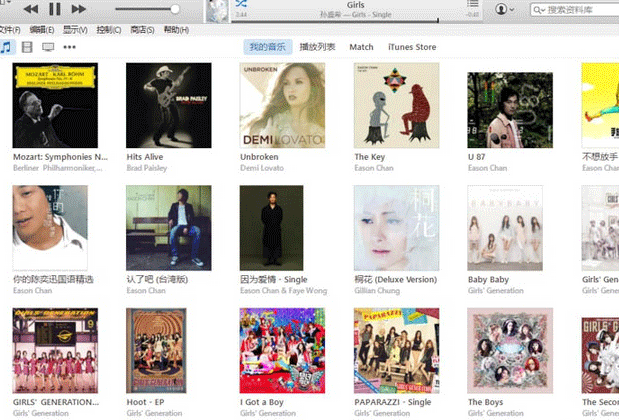Image resolution: width=619 pixels, height=420 pixels.
Task: Open The Key album by Eason Chan
Action: point(397,105)
